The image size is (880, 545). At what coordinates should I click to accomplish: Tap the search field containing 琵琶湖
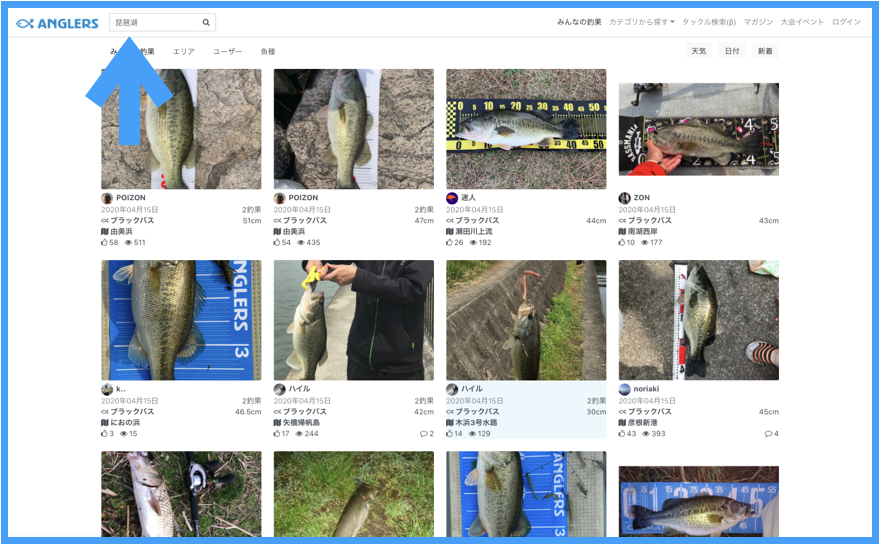(153, 22)
